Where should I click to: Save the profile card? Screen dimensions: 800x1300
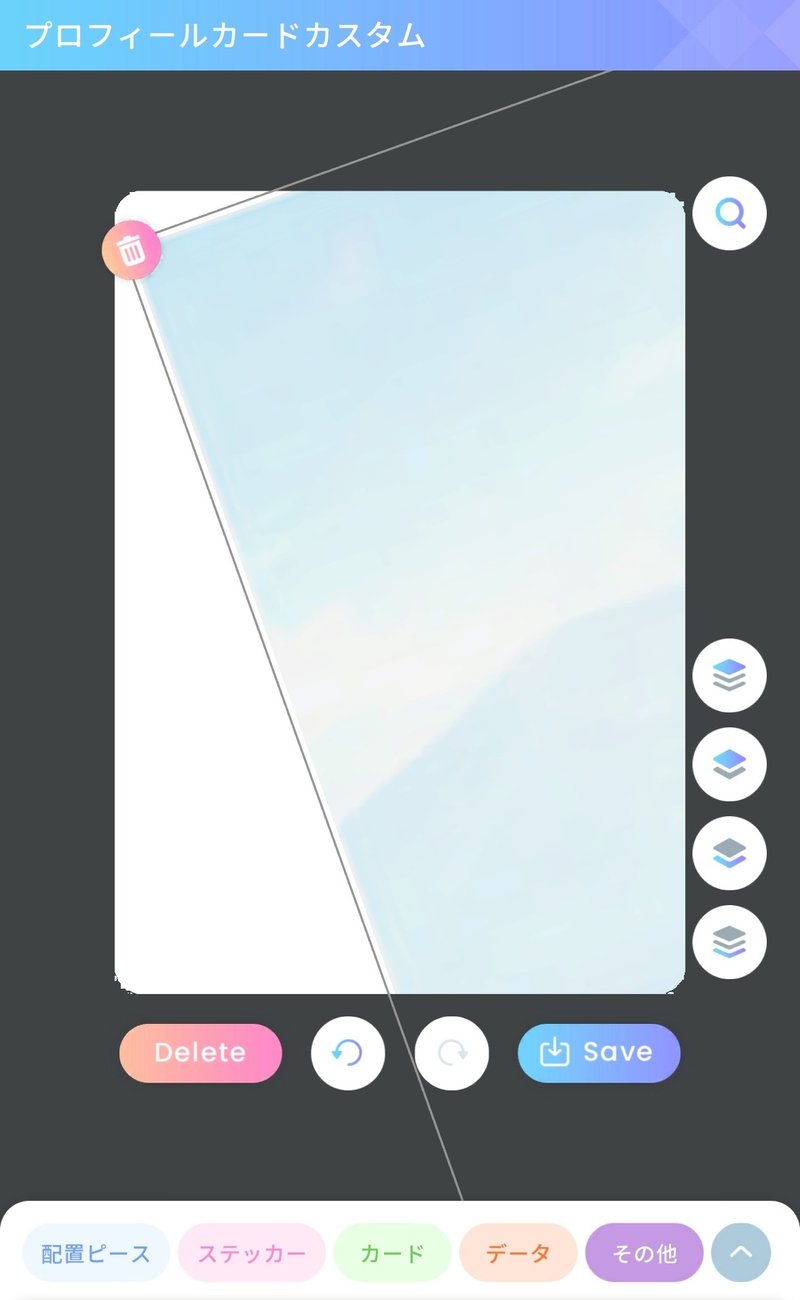point(599,1053)
